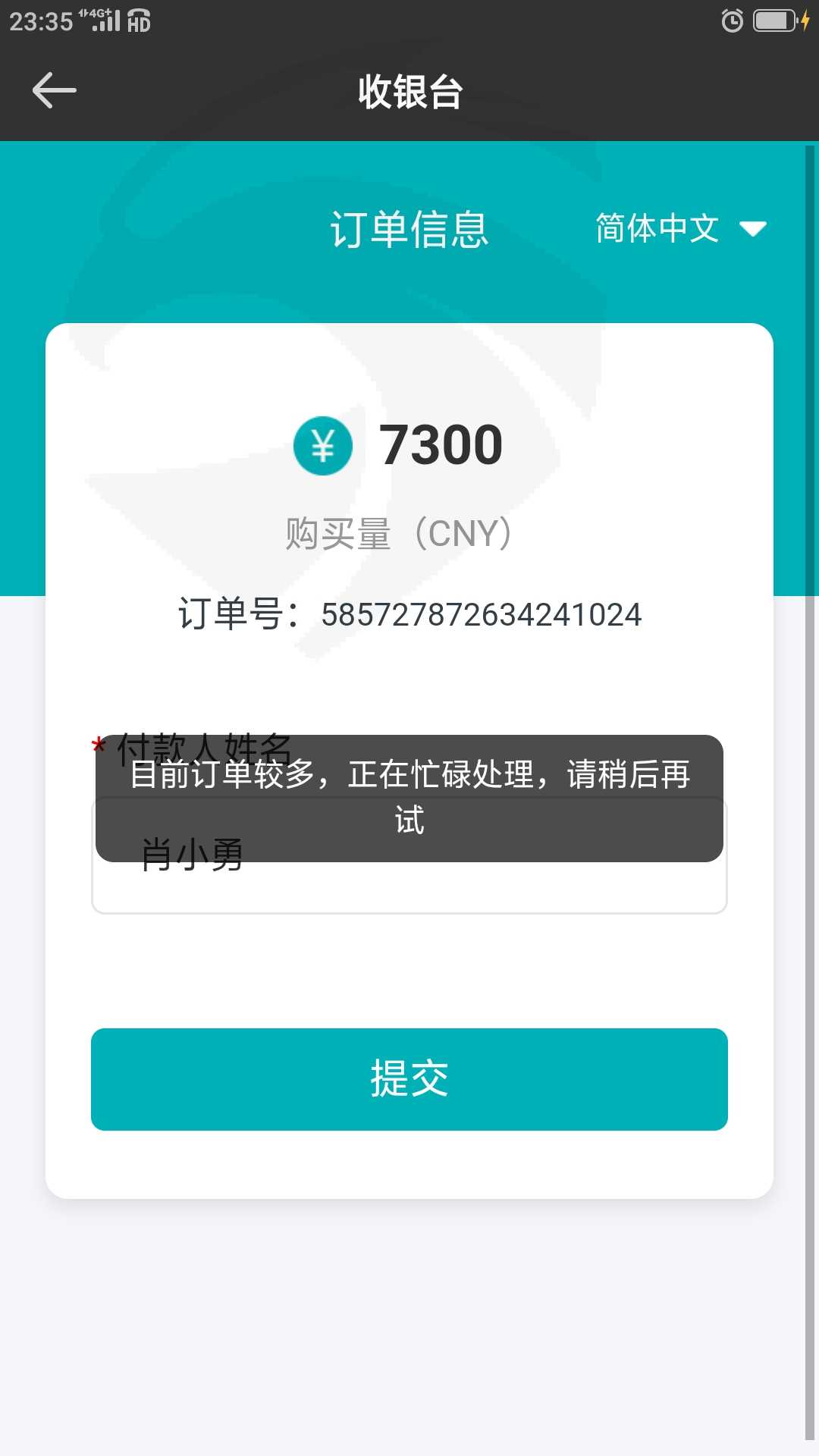Open the 简体中文 language dropdown
This screenshot has height=1456, width=819.
click(681, 228)
